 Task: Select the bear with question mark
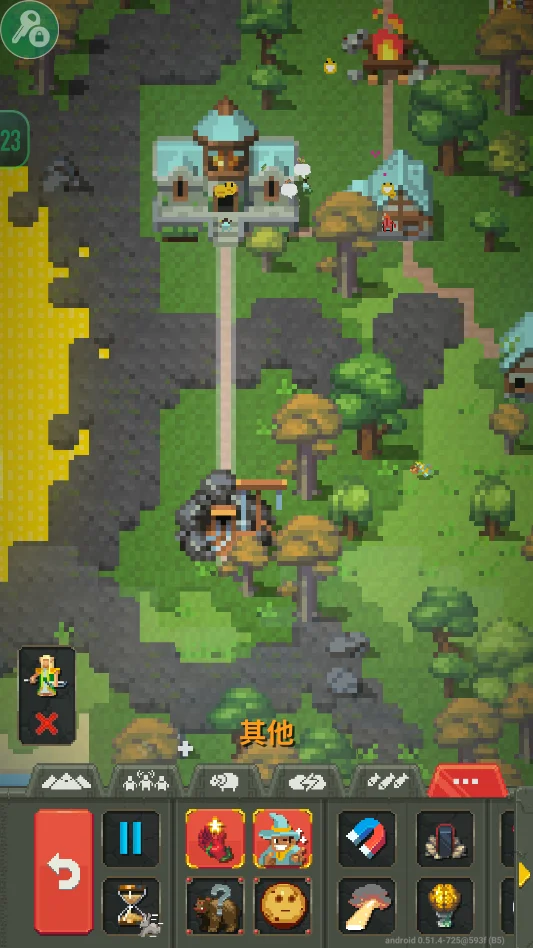[x=215, y=906]
